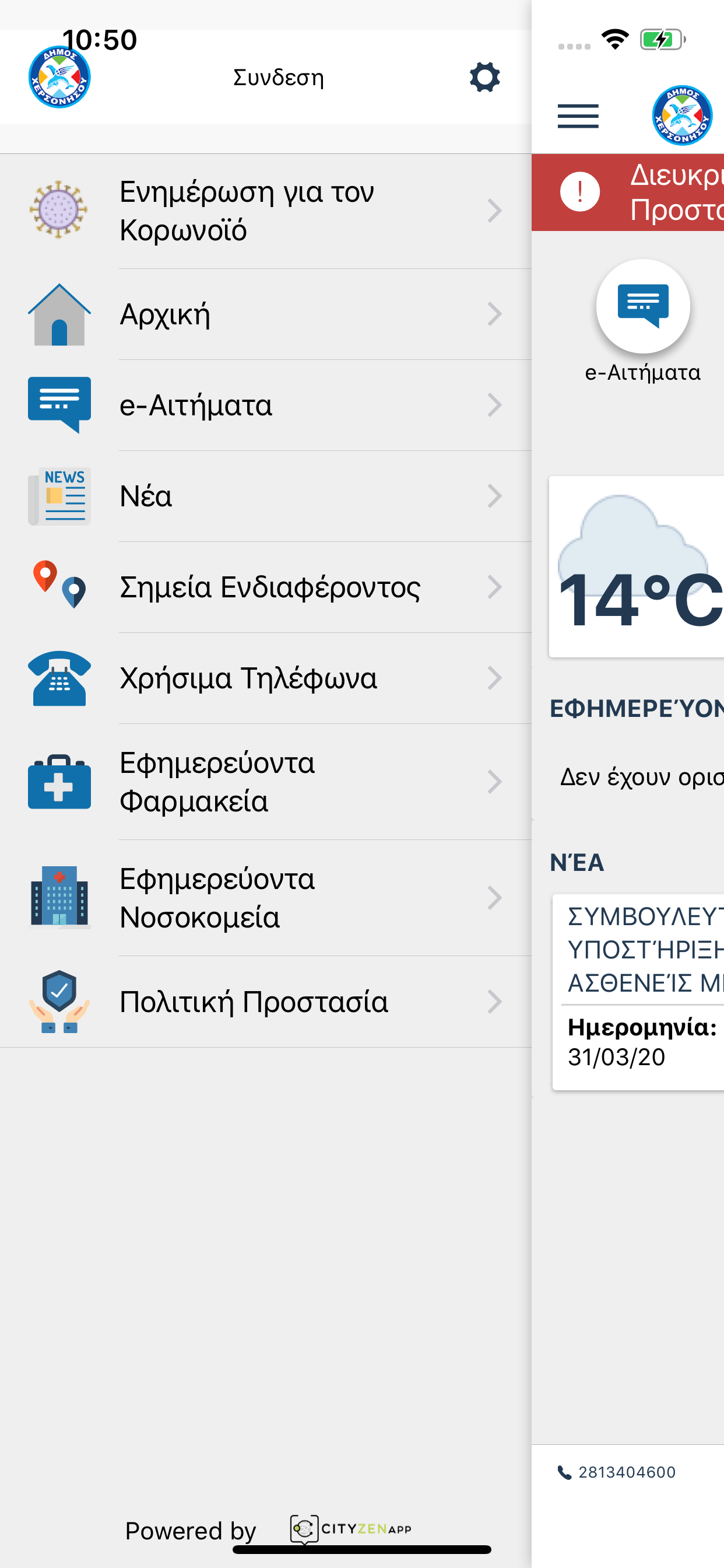Open the NEWS newspaper icon

tap(58, 495)
